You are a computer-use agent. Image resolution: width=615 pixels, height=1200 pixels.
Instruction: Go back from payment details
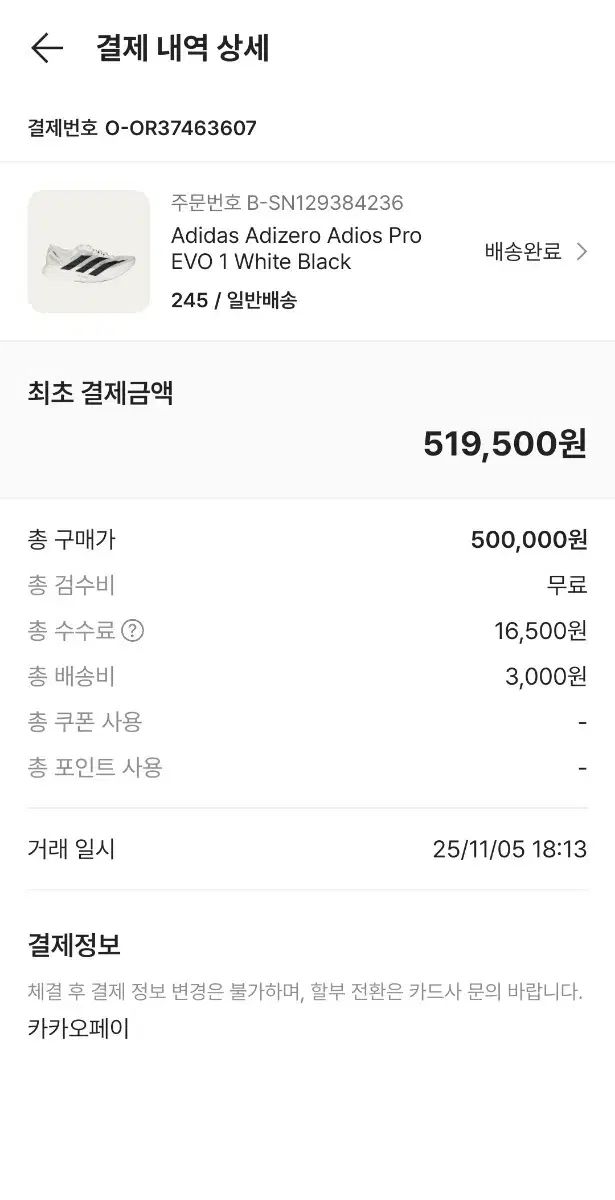pos(46,48)
